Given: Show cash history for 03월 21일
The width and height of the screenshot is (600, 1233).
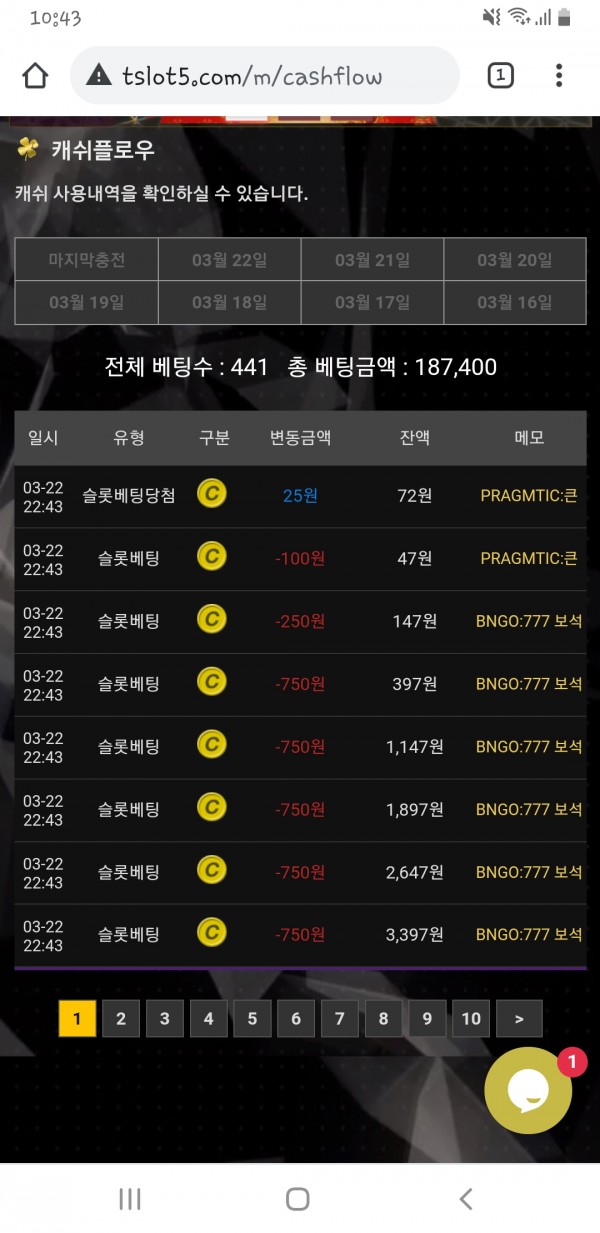Looking at the screenshot, I should tap(372, 260).
